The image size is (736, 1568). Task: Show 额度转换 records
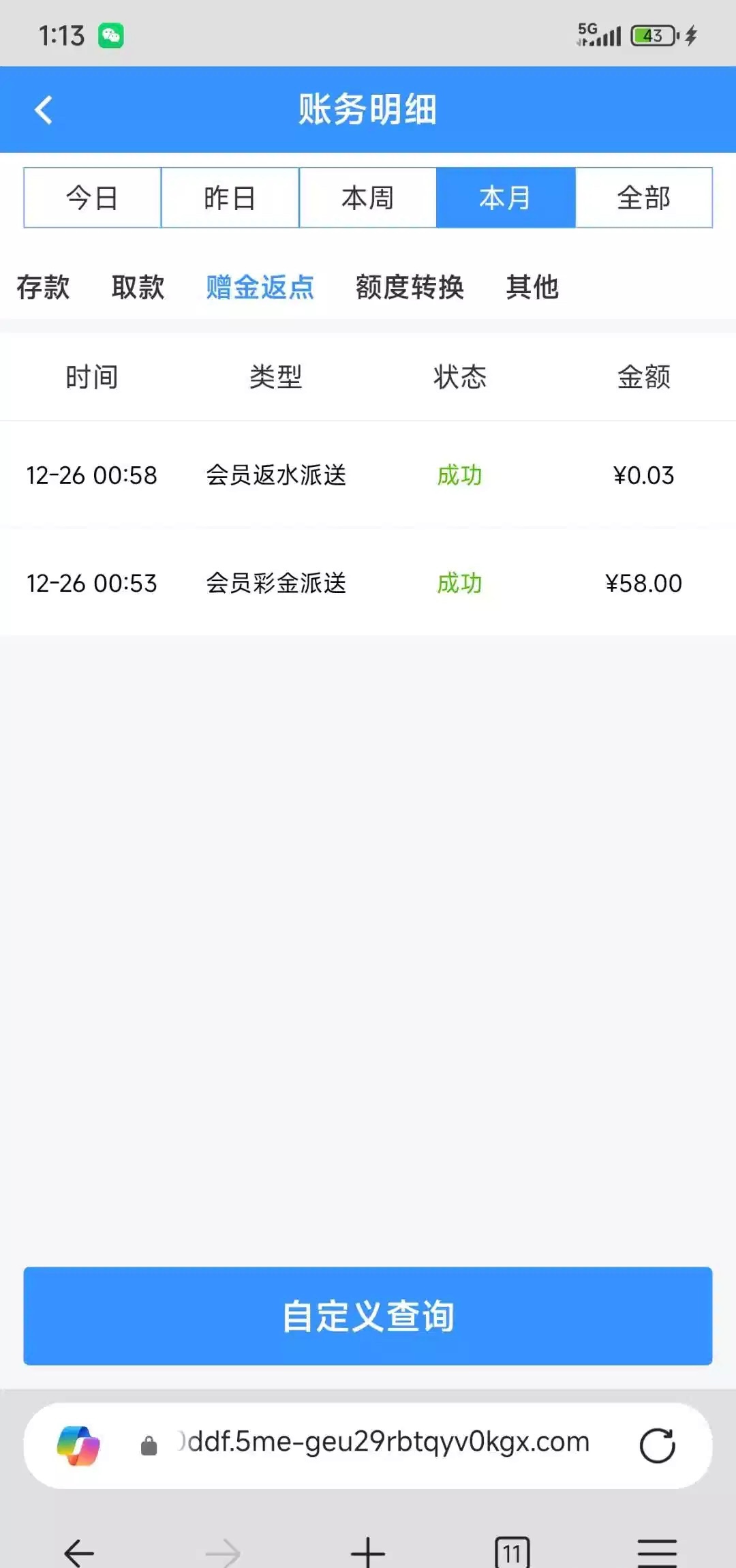(x=410, y=287)
